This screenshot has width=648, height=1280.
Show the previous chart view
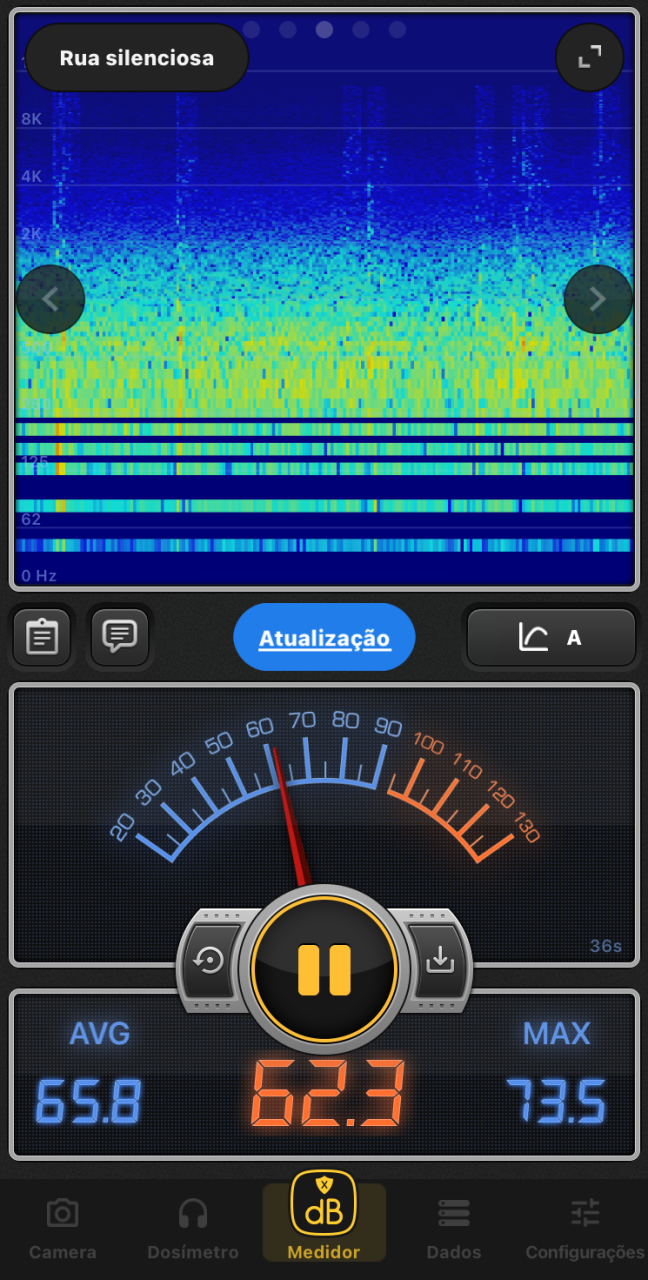click(x=50, y=299)
